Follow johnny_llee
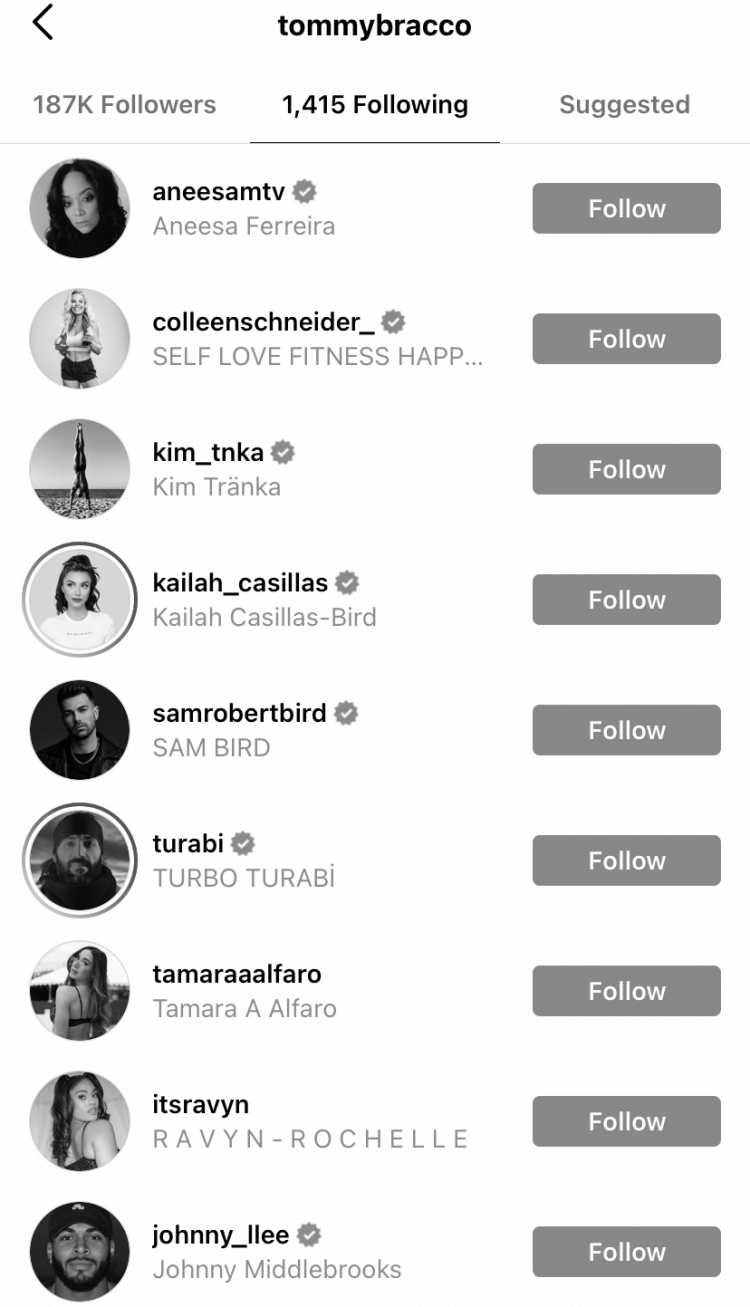 pos(626,1252)
